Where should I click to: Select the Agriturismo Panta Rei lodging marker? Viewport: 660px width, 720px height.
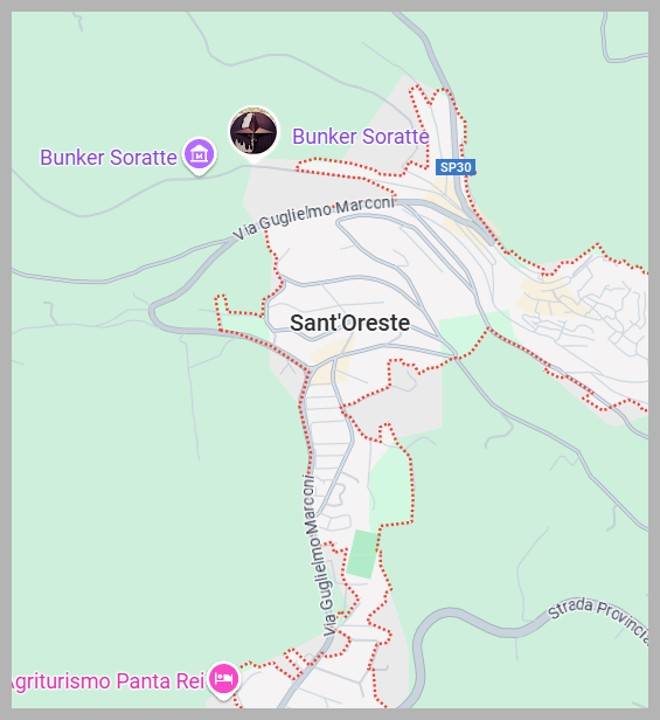(x=224, y=680)
